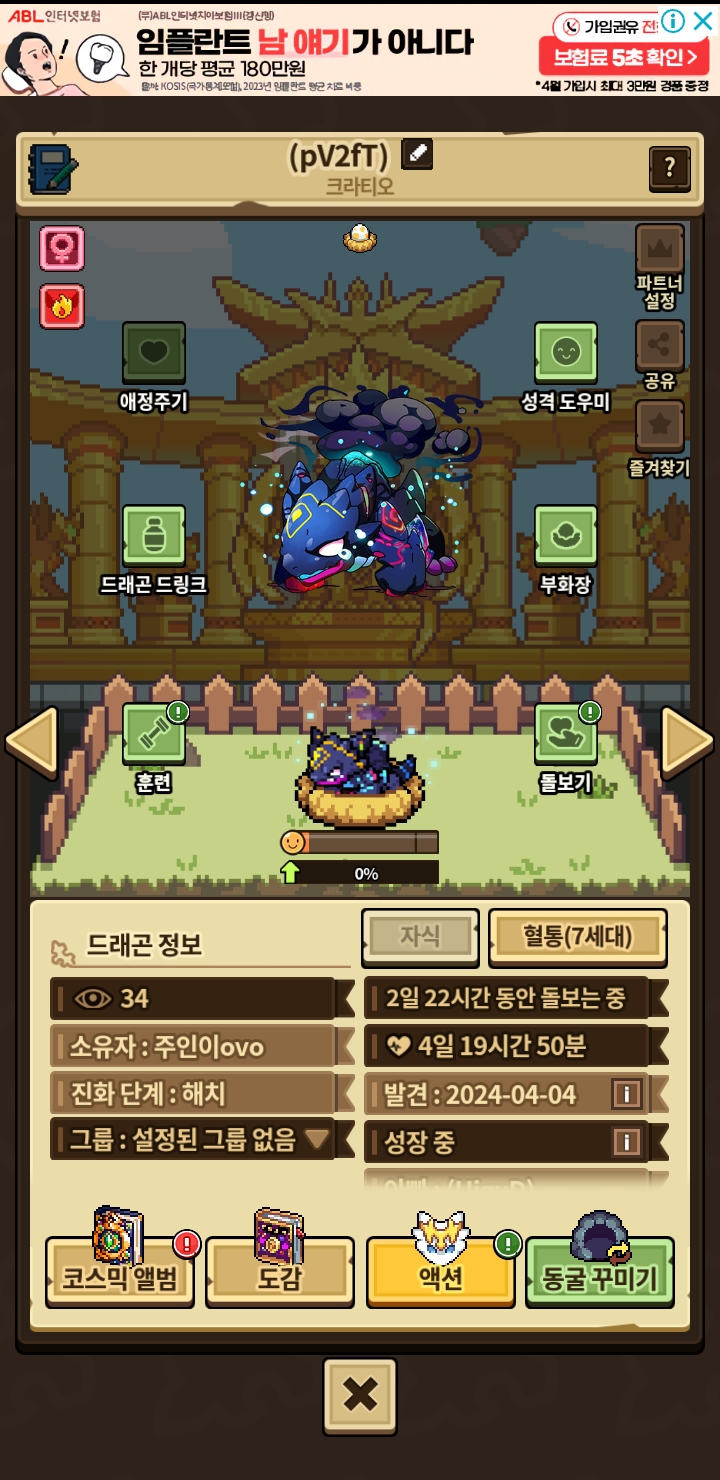Image resolution: width=720 pixels, height=1480 pixels.
Task: Expand the 그룹 group dropdown
Action: pyautogui.click(x=317, y=1138)
